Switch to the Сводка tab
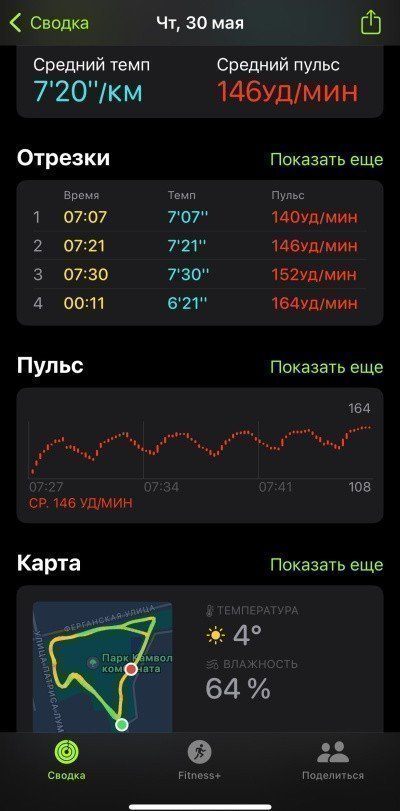400x811 pixels. [x=67, y=760]
